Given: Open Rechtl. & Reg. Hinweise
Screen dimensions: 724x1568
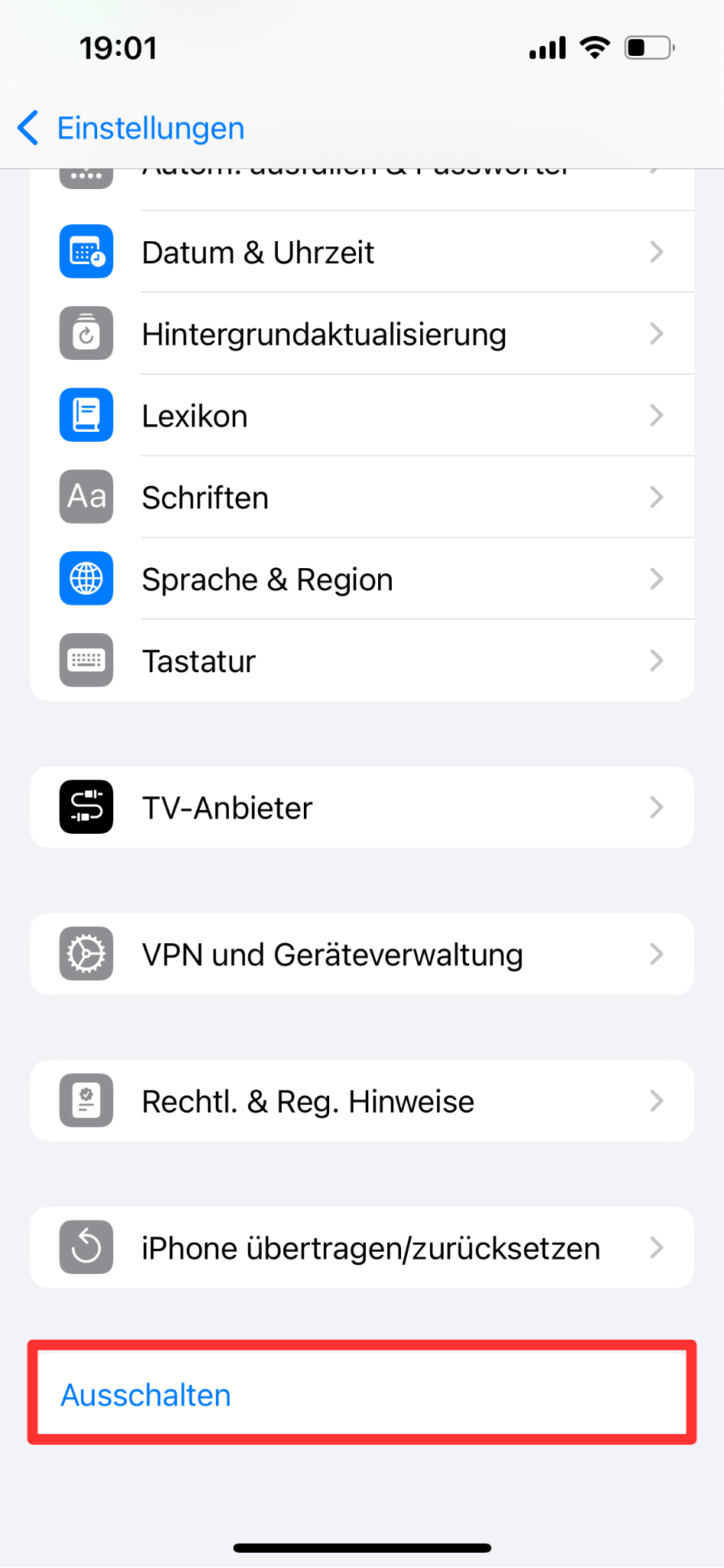Looking at the screenshot, I should (x=362, y=1101).
